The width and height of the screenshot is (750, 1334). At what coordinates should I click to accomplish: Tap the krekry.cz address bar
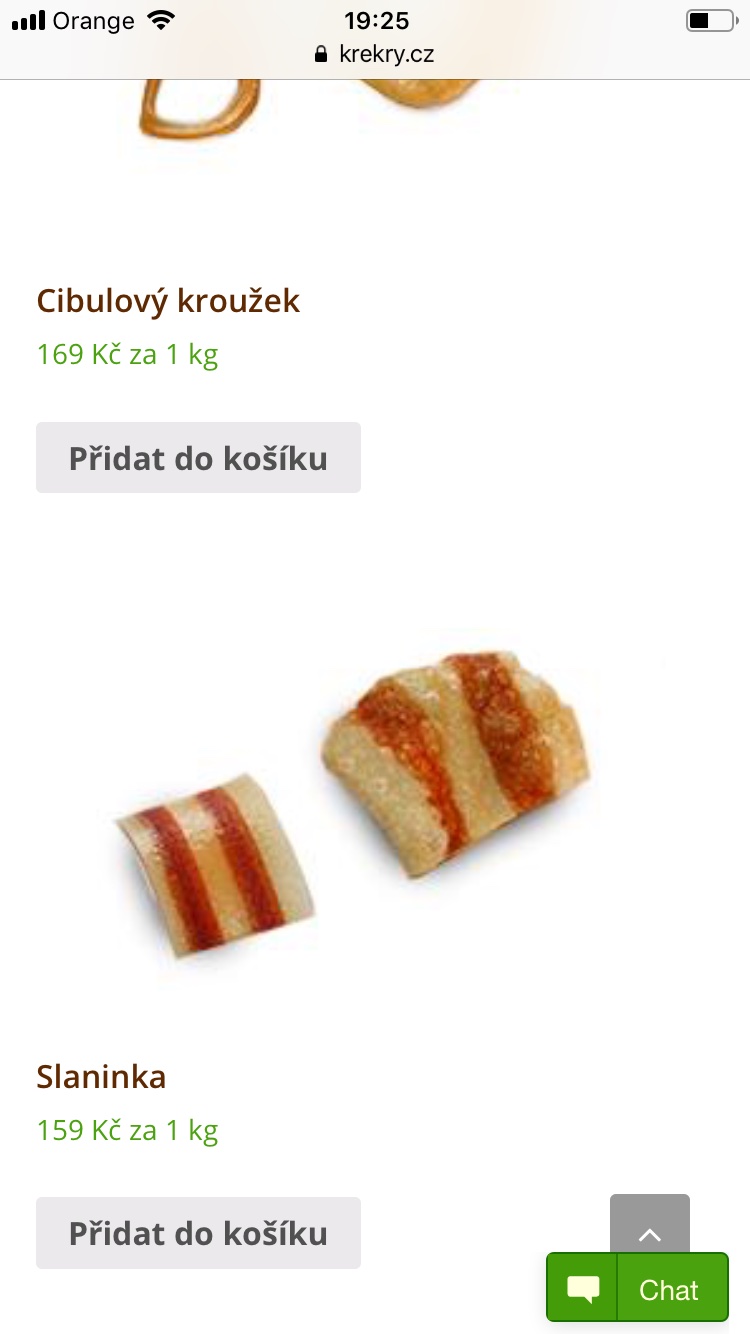[375, 54]
